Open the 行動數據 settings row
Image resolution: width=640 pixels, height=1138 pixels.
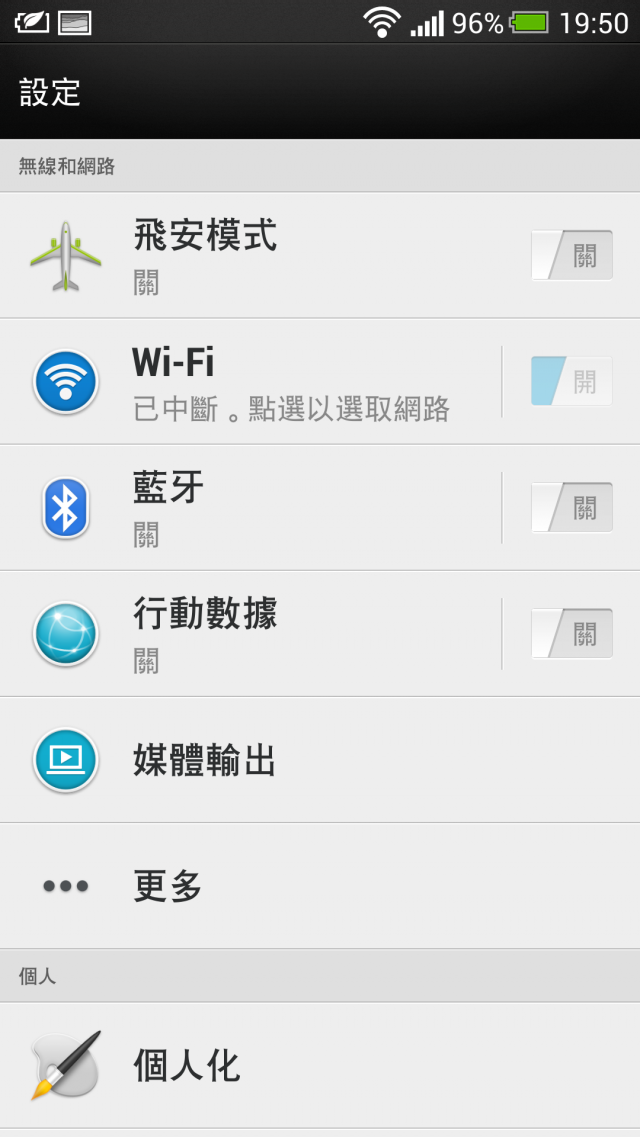click(x=250, y=634)
